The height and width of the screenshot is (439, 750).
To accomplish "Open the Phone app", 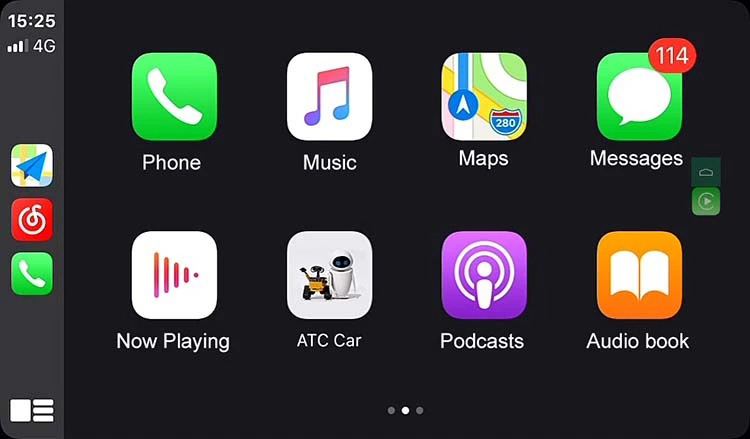I will 174,96.
